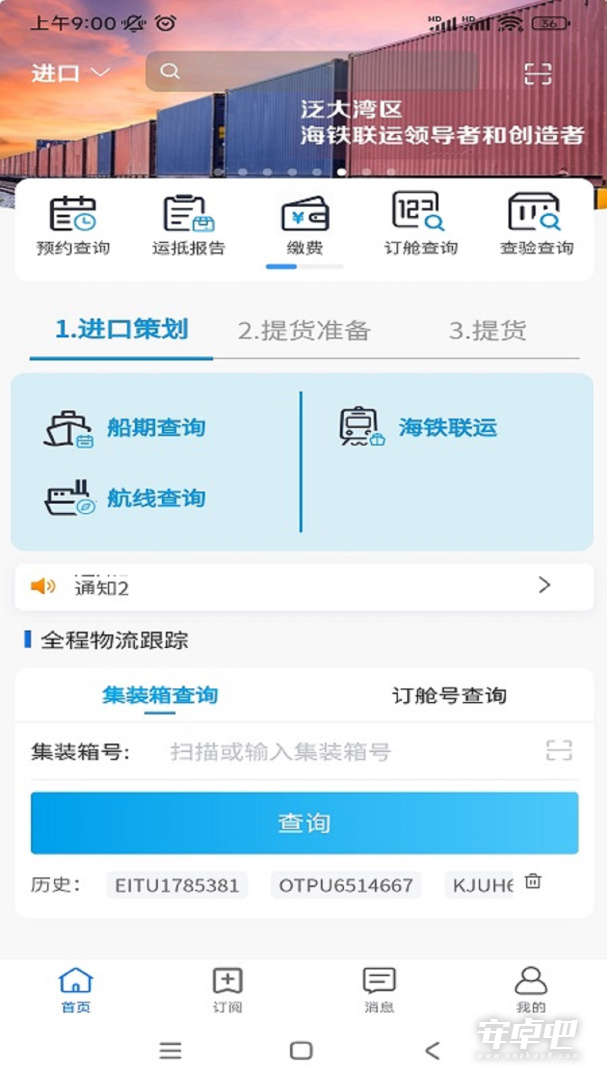
Task: Tap the blue 查询 button
Action: point(305,823)
